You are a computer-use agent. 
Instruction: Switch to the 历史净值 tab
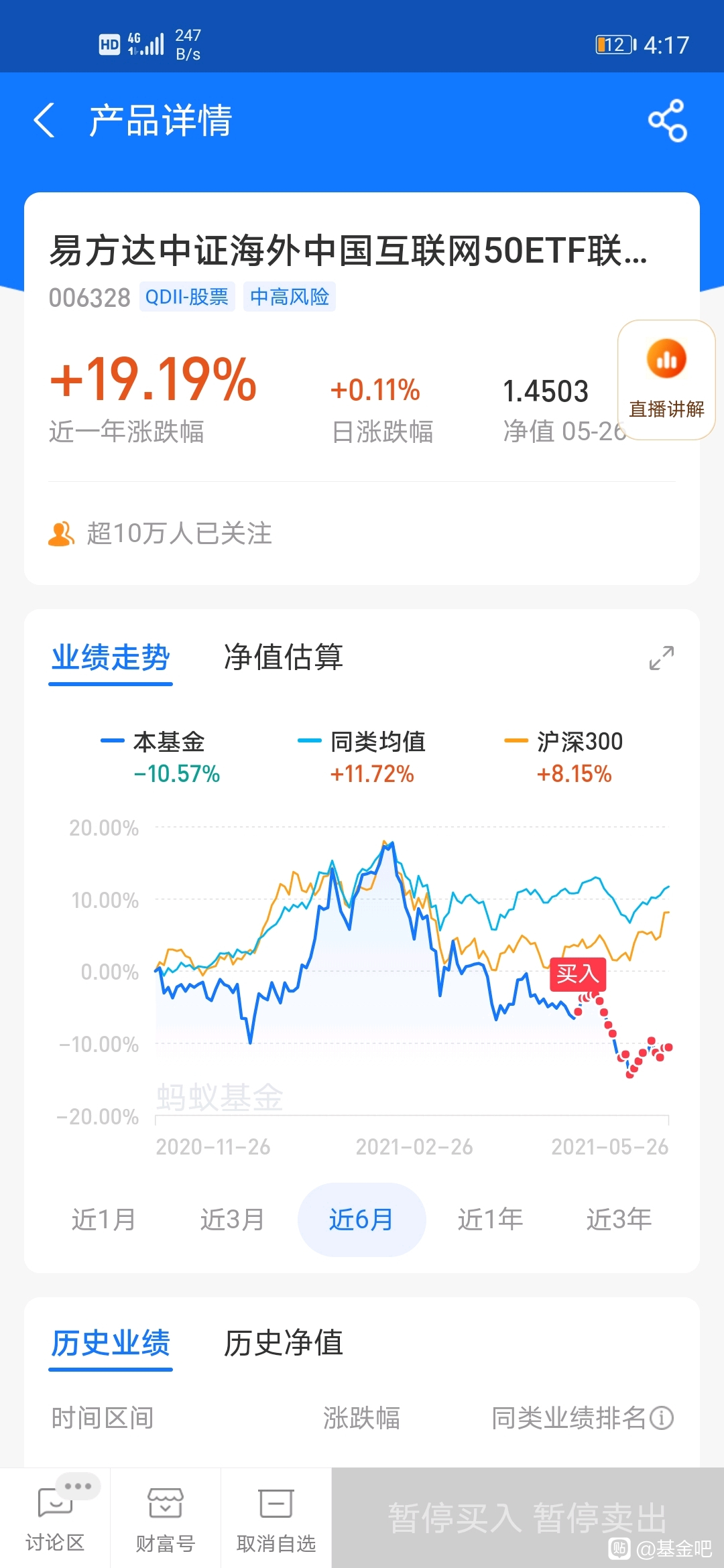click(284, 1344)
